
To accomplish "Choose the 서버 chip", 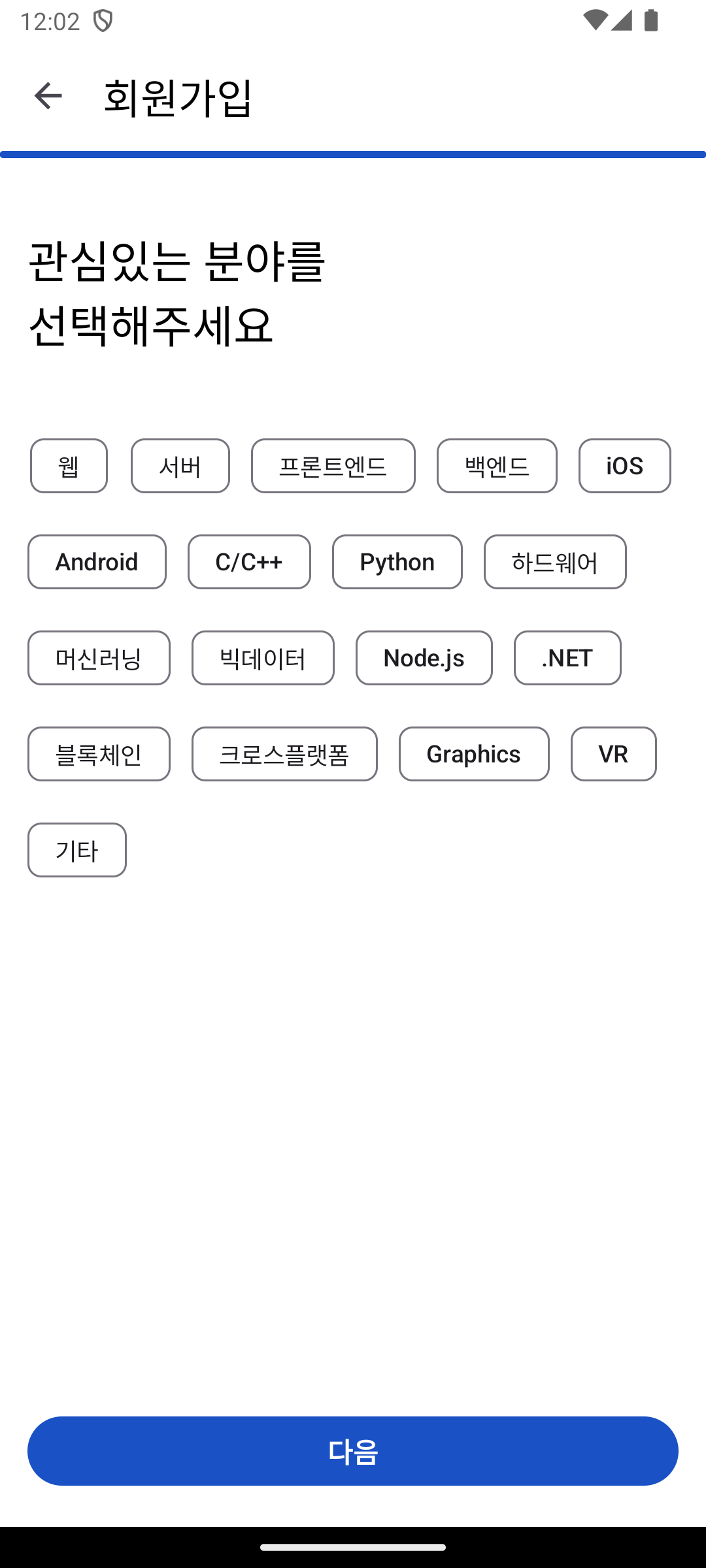I will coord(180,466).
